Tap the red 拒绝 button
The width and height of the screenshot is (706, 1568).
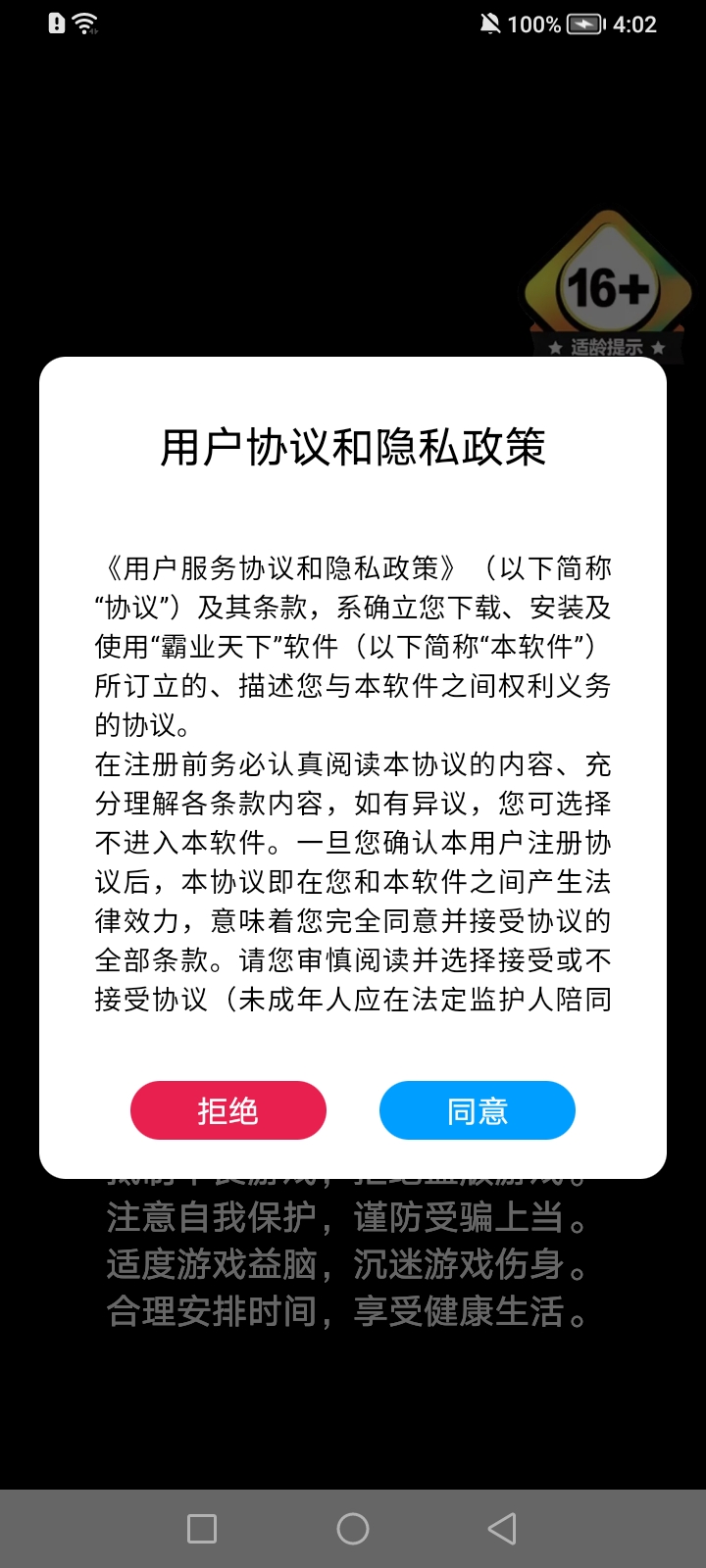227,1110
